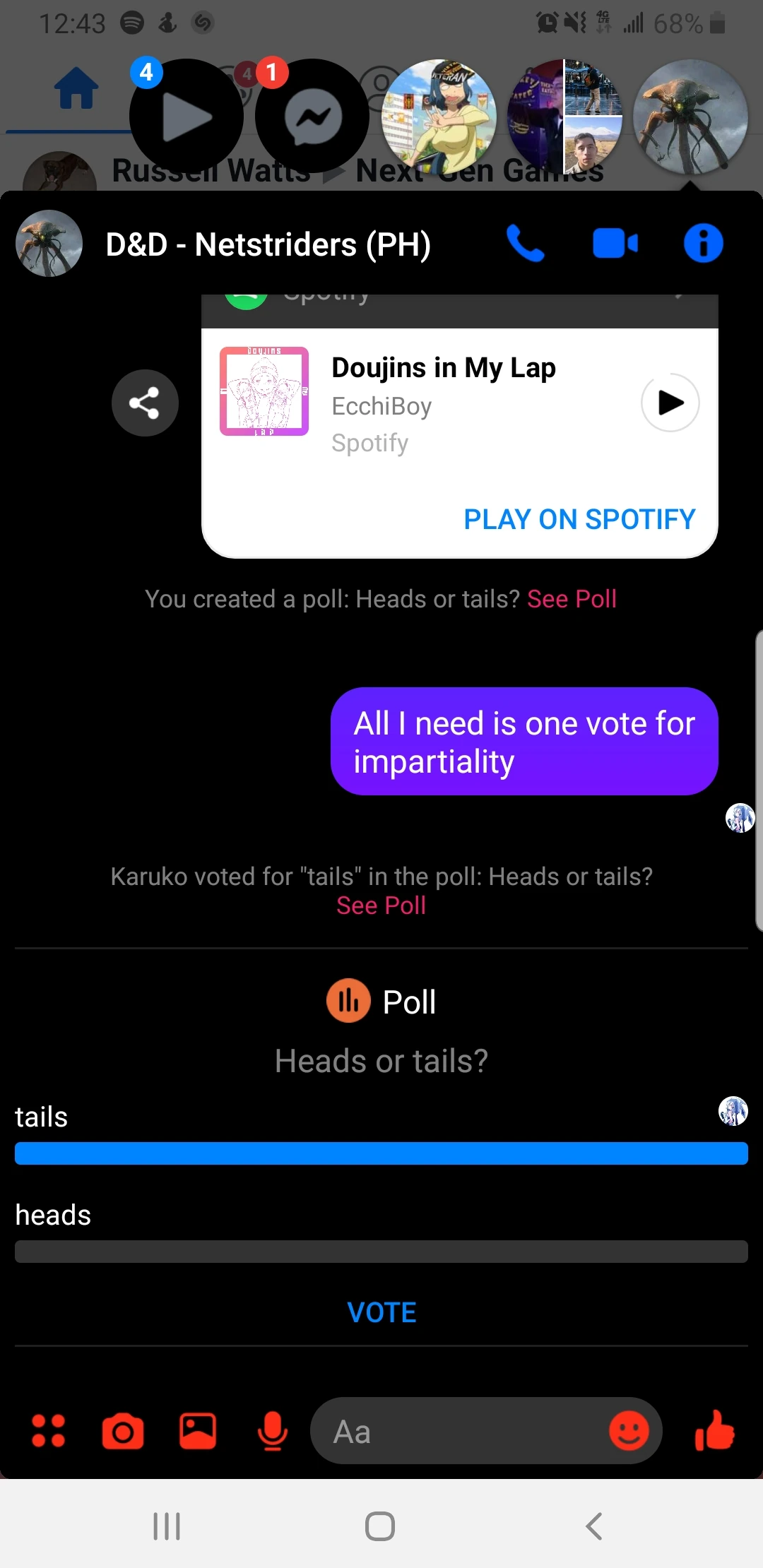Image resolution: width=763 pixels, height=1568 pixels.
Task: Open the four-dot more actions menu
Action: pyautogui.click(x=49, y=1431)
